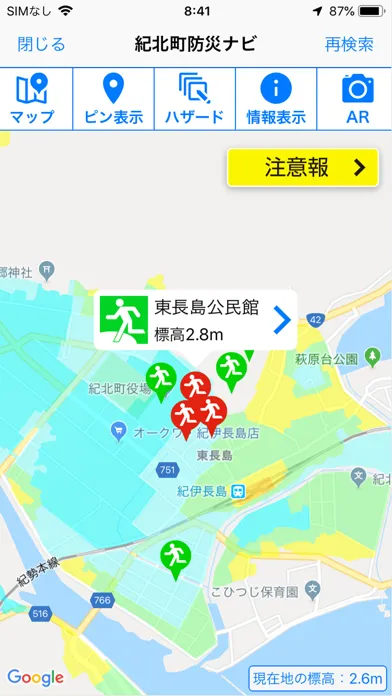
Task: Open the マップ toolbar option
Action: (x=32, y=99)
